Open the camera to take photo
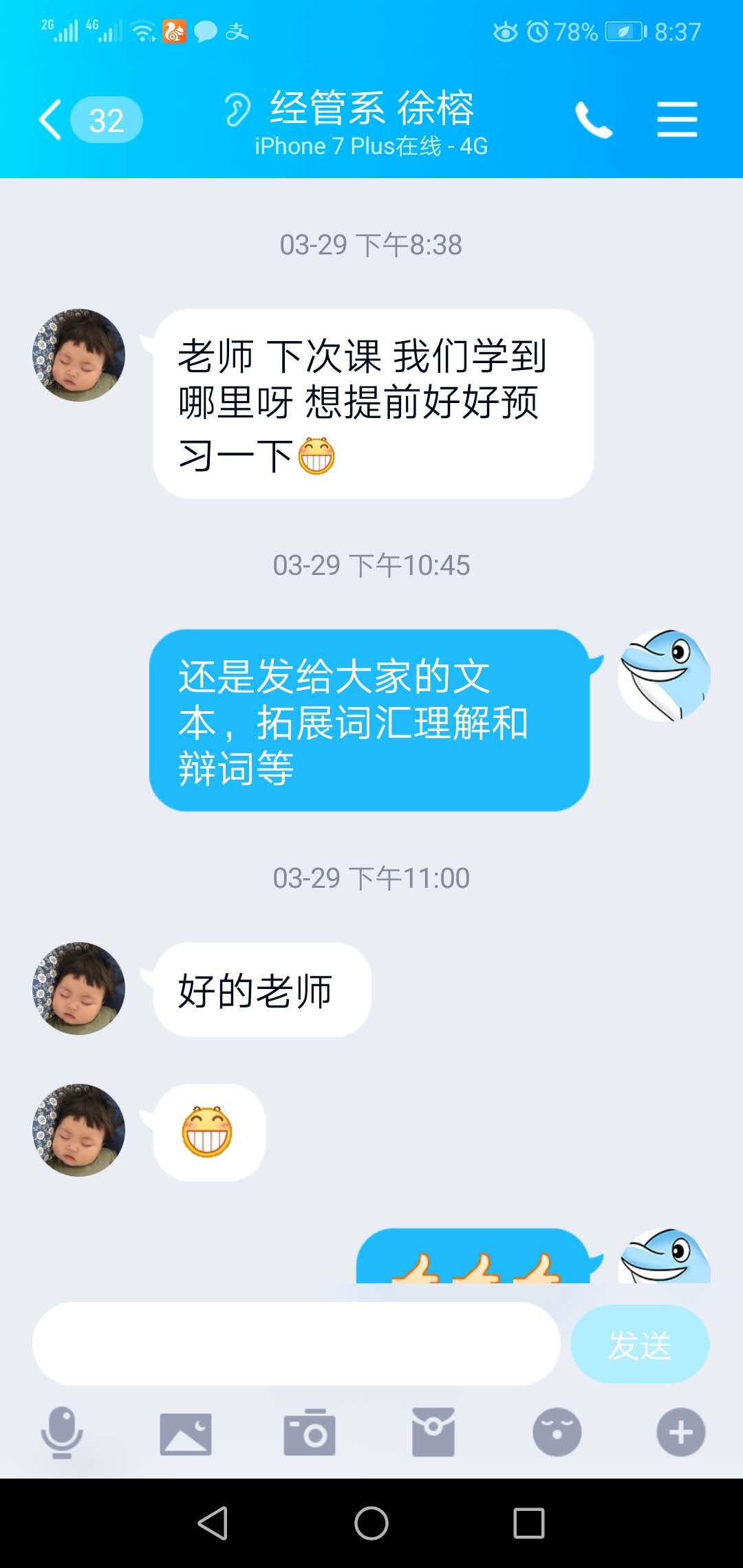The height and width of the screenshot is (1568, 743). 310,1433
